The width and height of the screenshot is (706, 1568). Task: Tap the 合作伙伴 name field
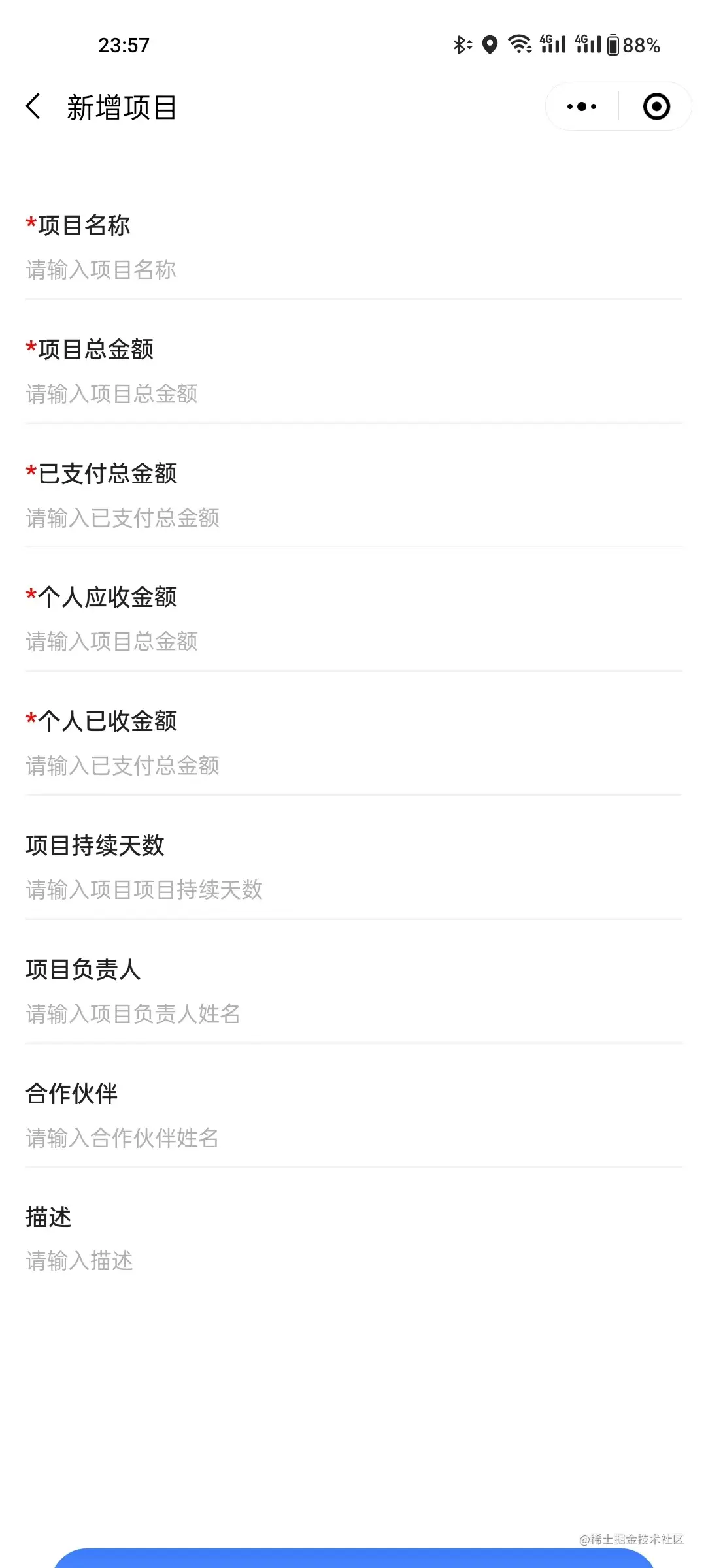coord(353,1138)
